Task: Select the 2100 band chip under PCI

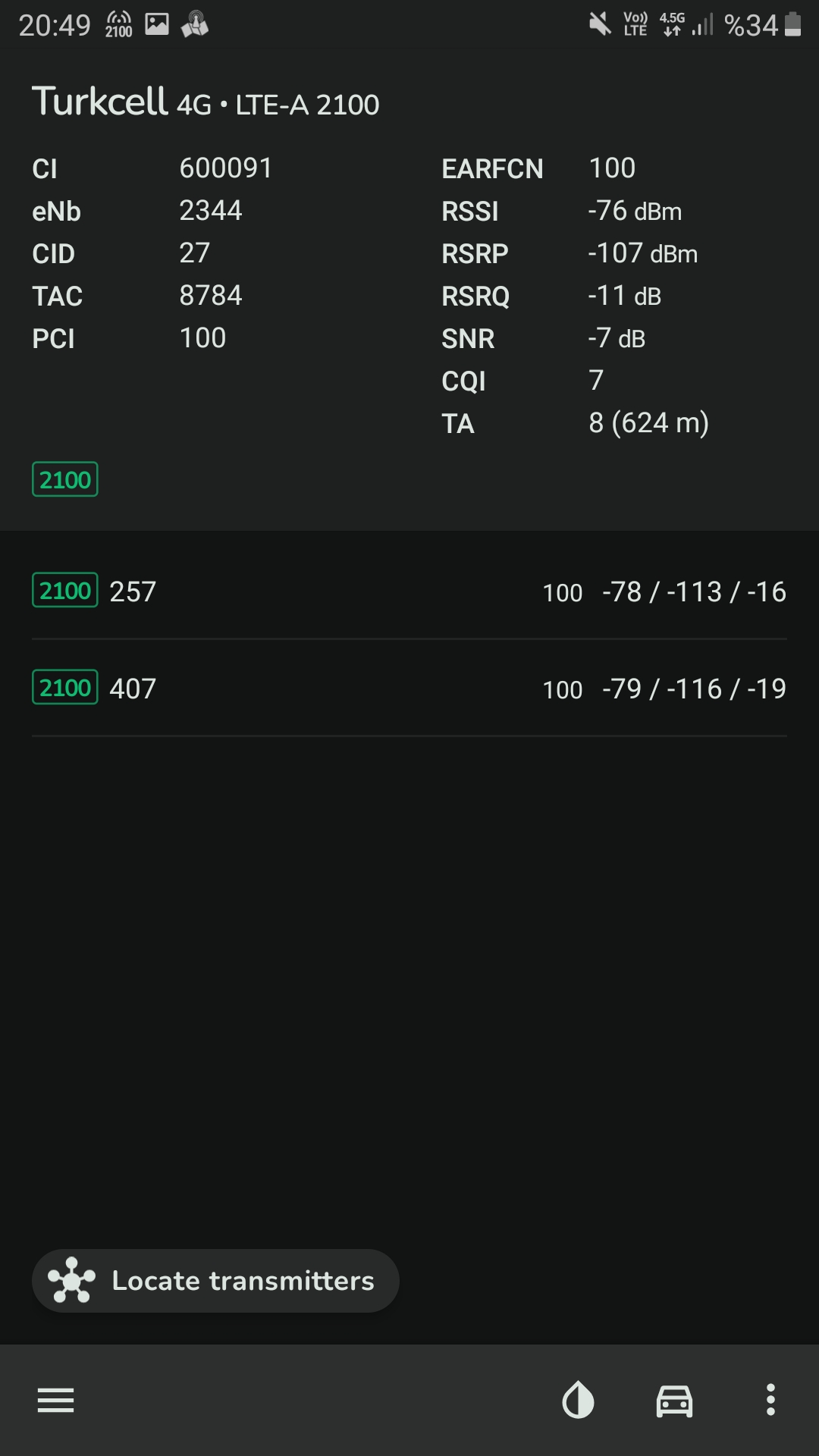Action: click(x=65, y=479)
